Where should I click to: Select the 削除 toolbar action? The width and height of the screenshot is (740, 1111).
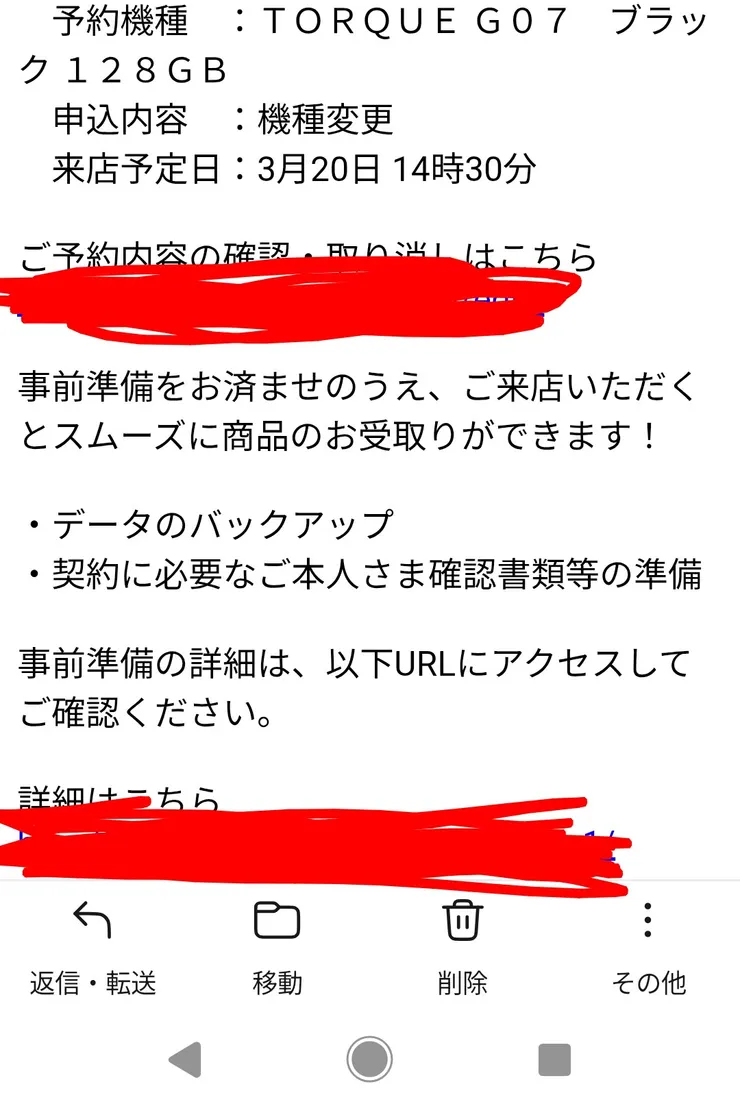(462, 984)
